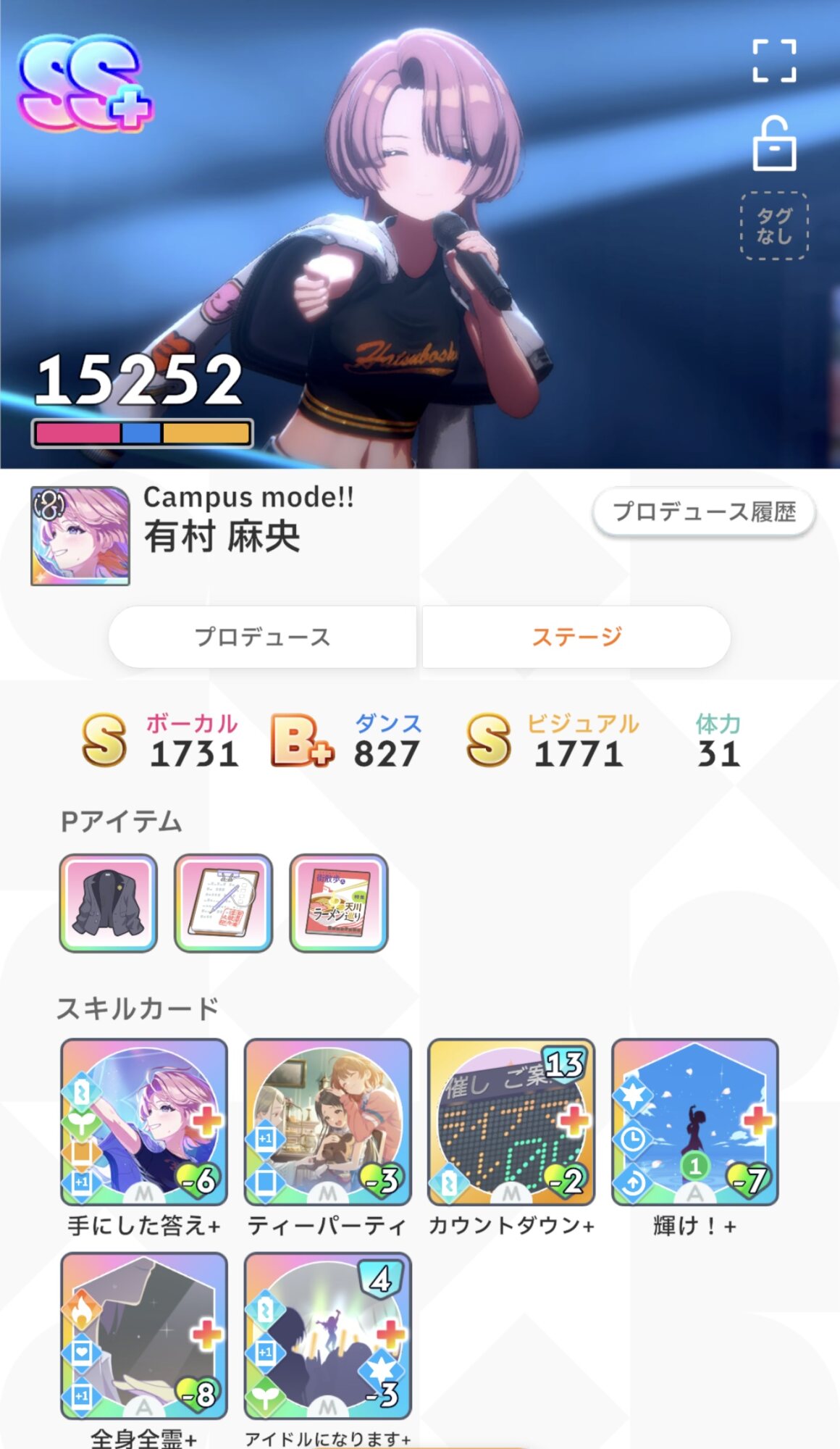Set a tag via タグなし button
The height and width of the screenshot is (1449, 840).
(774, 226)
